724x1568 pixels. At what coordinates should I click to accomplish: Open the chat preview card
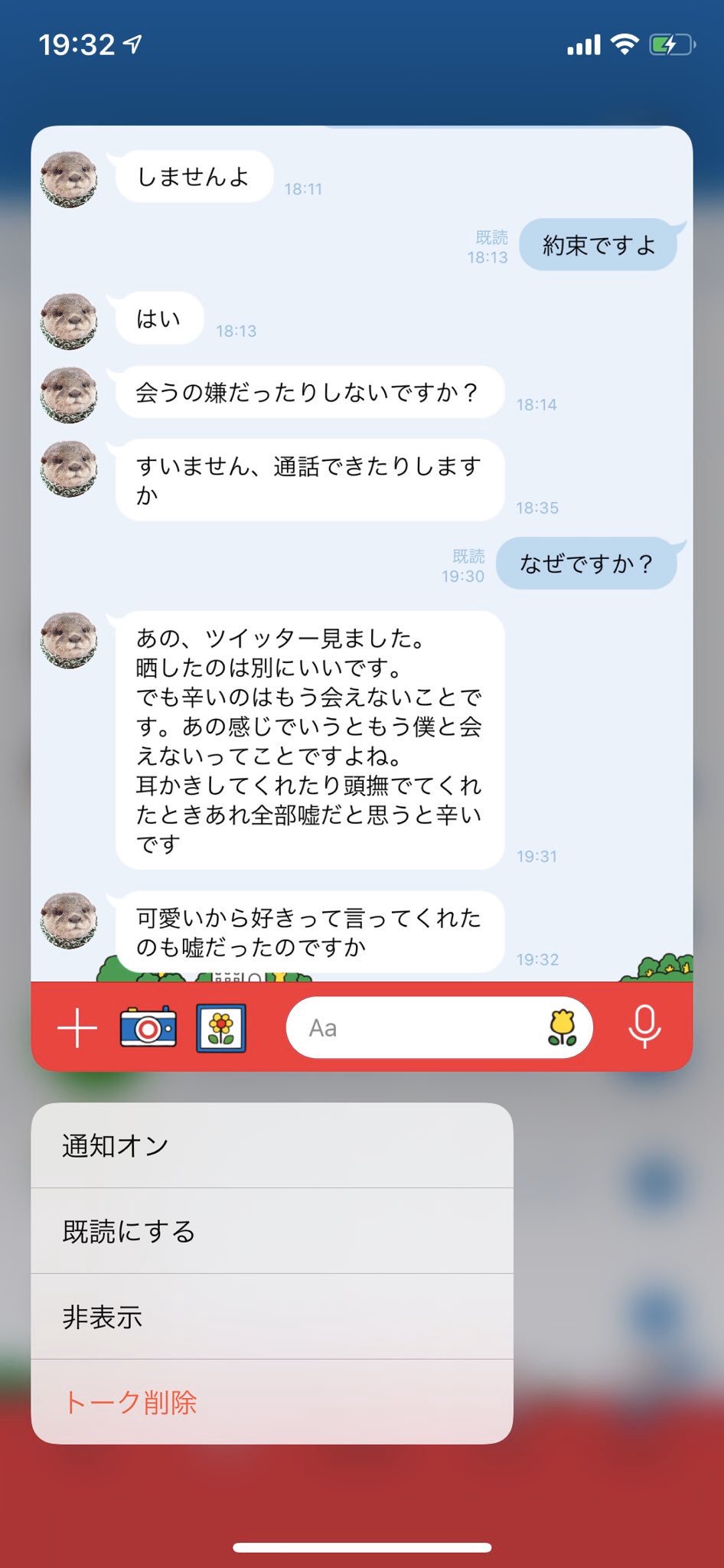pos(362,598)
